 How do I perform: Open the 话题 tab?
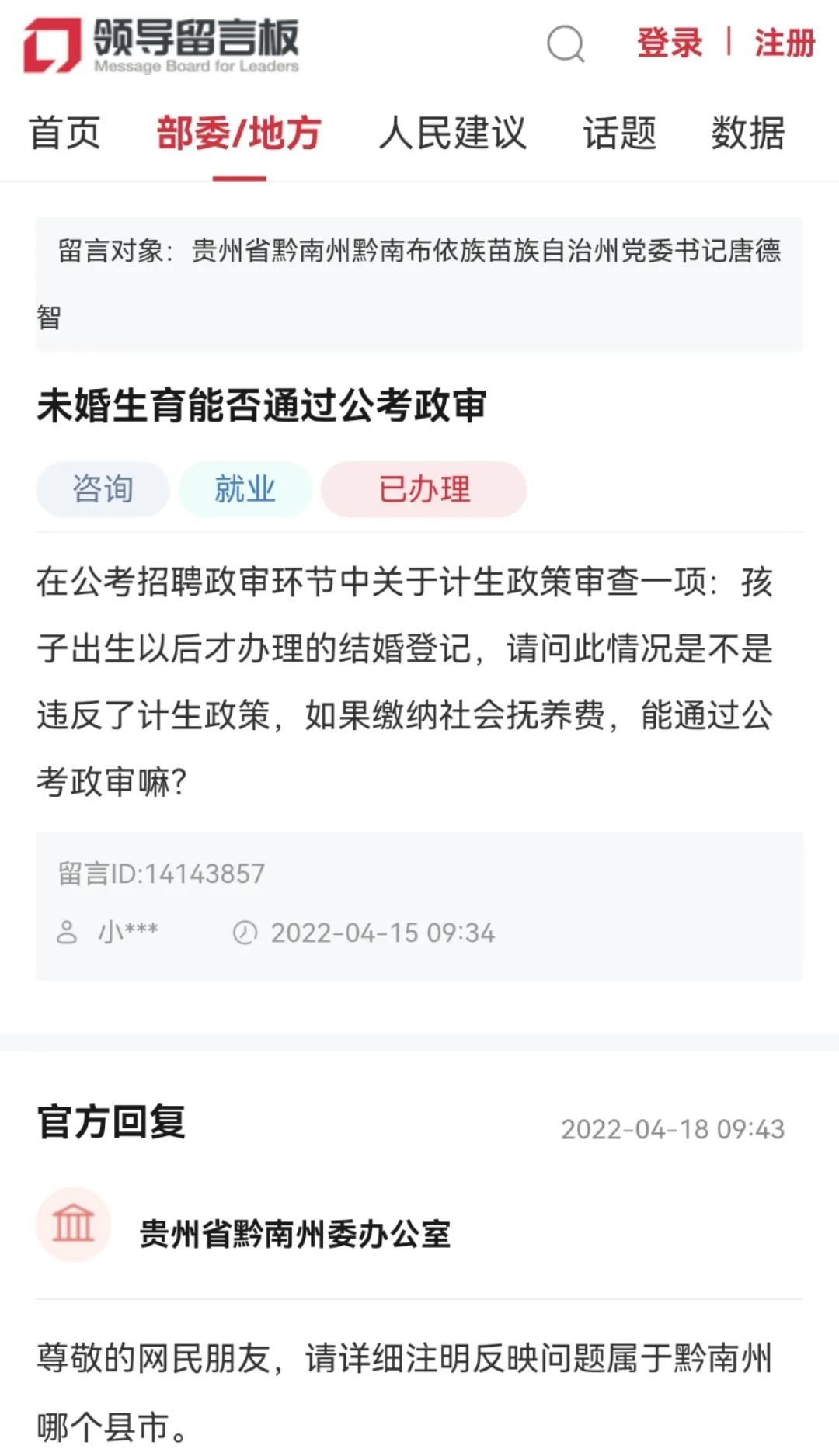coord(620,133)
